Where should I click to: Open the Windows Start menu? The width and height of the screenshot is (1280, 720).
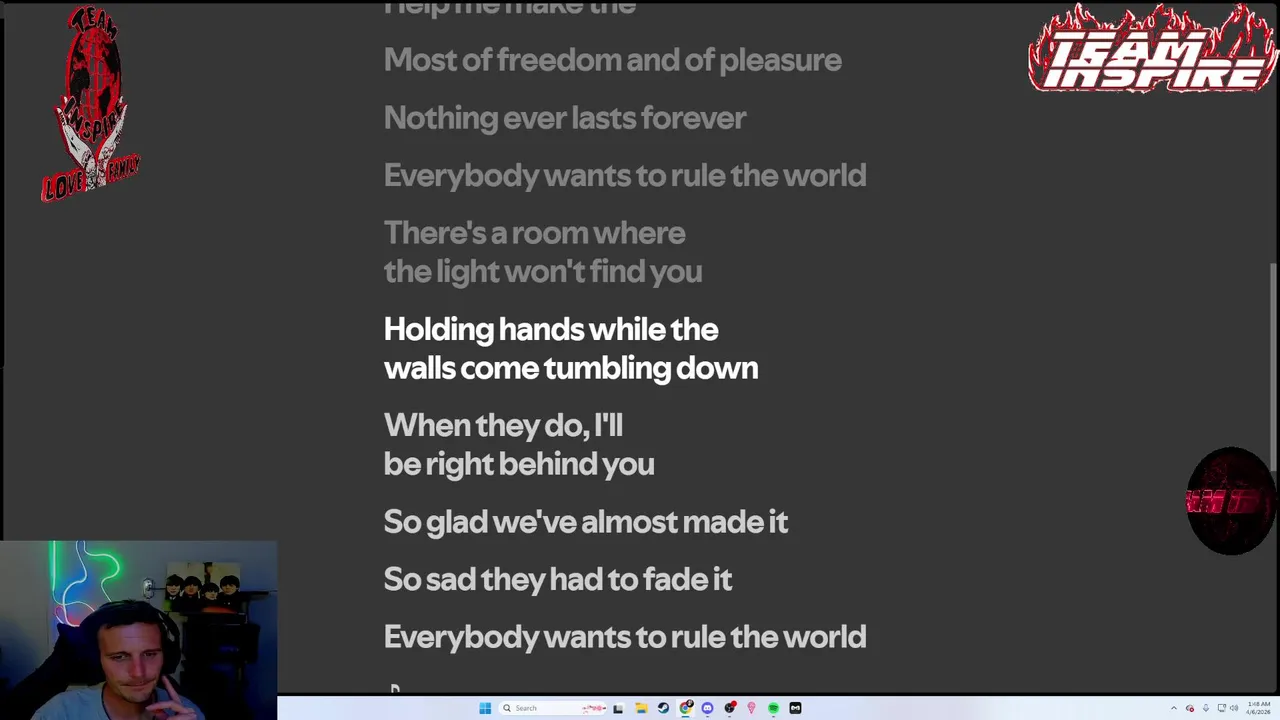(485, 708)
